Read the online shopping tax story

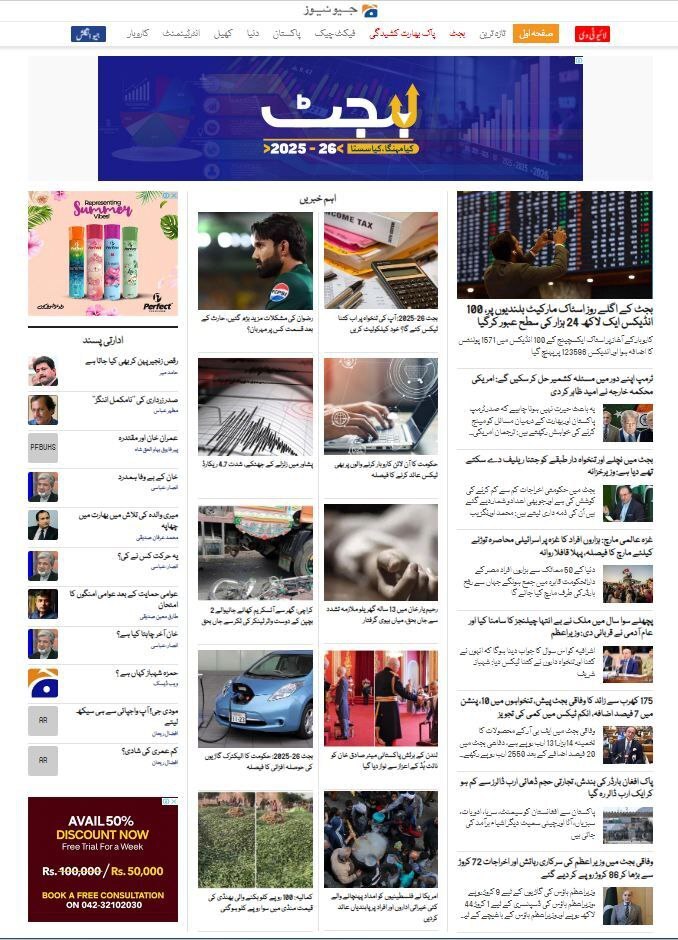(380, 408)
